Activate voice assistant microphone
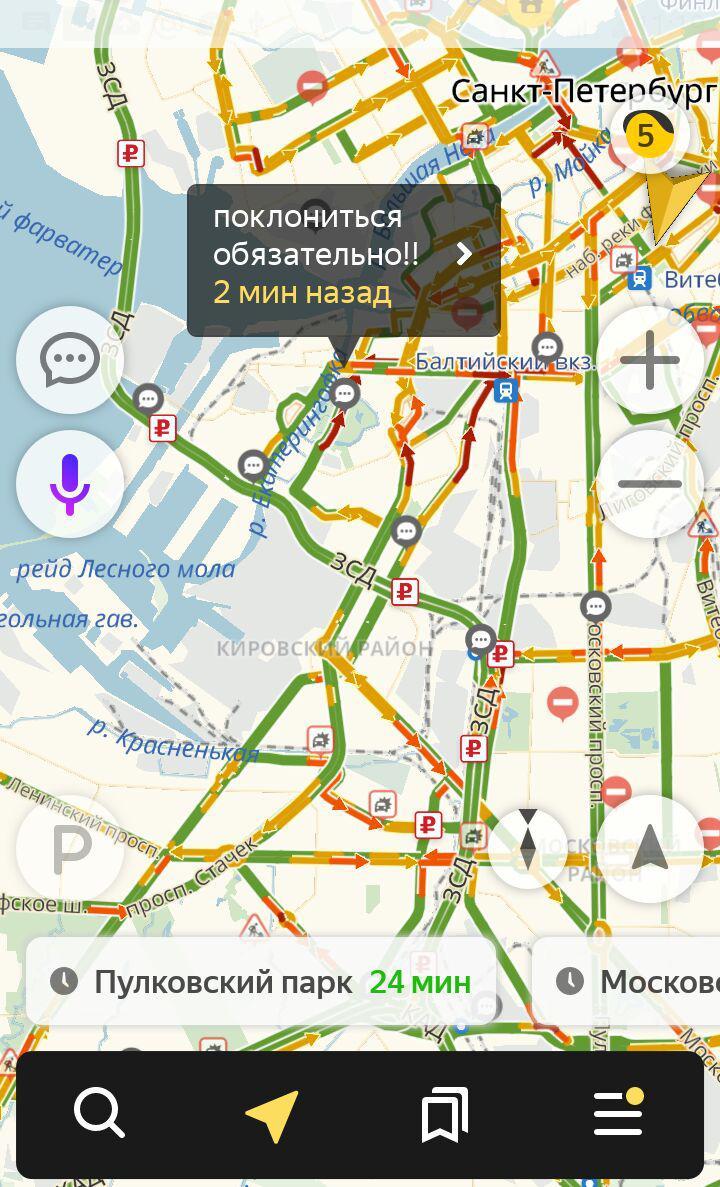Screen dimensions: 720x1187 70,484
